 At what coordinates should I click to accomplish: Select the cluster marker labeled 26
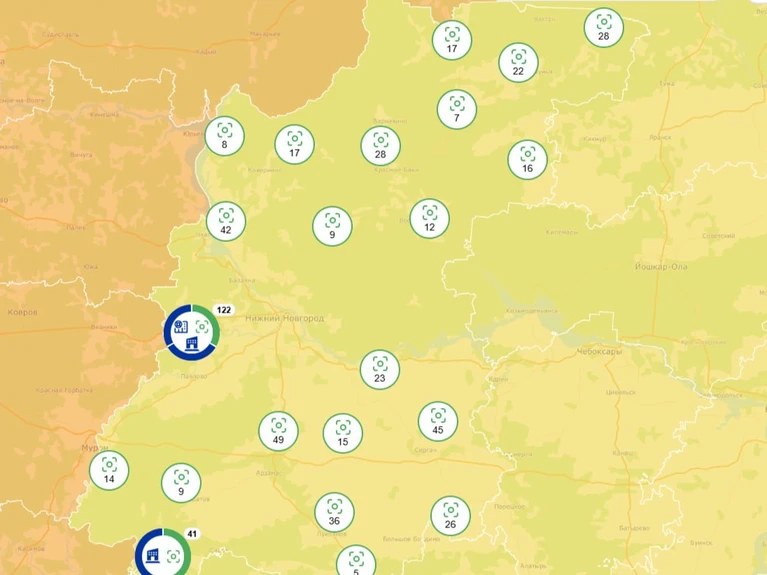pyautogui.click(x=450, y=515)
